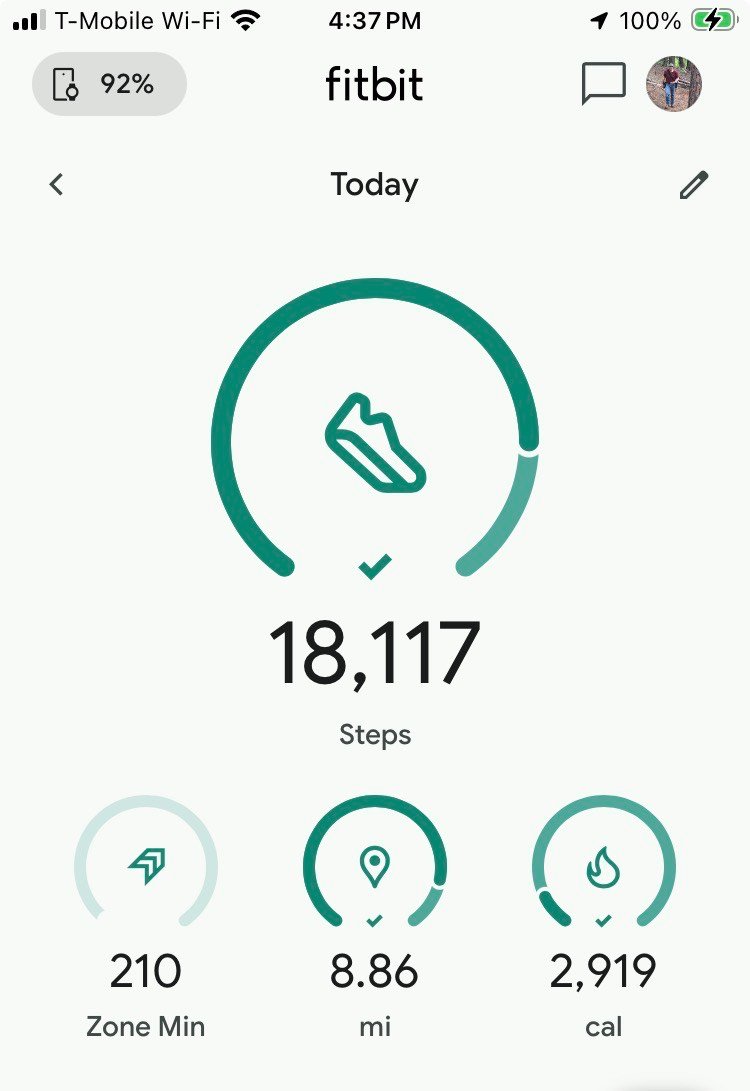
Task: Open the profile avatar
Action: pyautogui.click(x=673, y=84)
